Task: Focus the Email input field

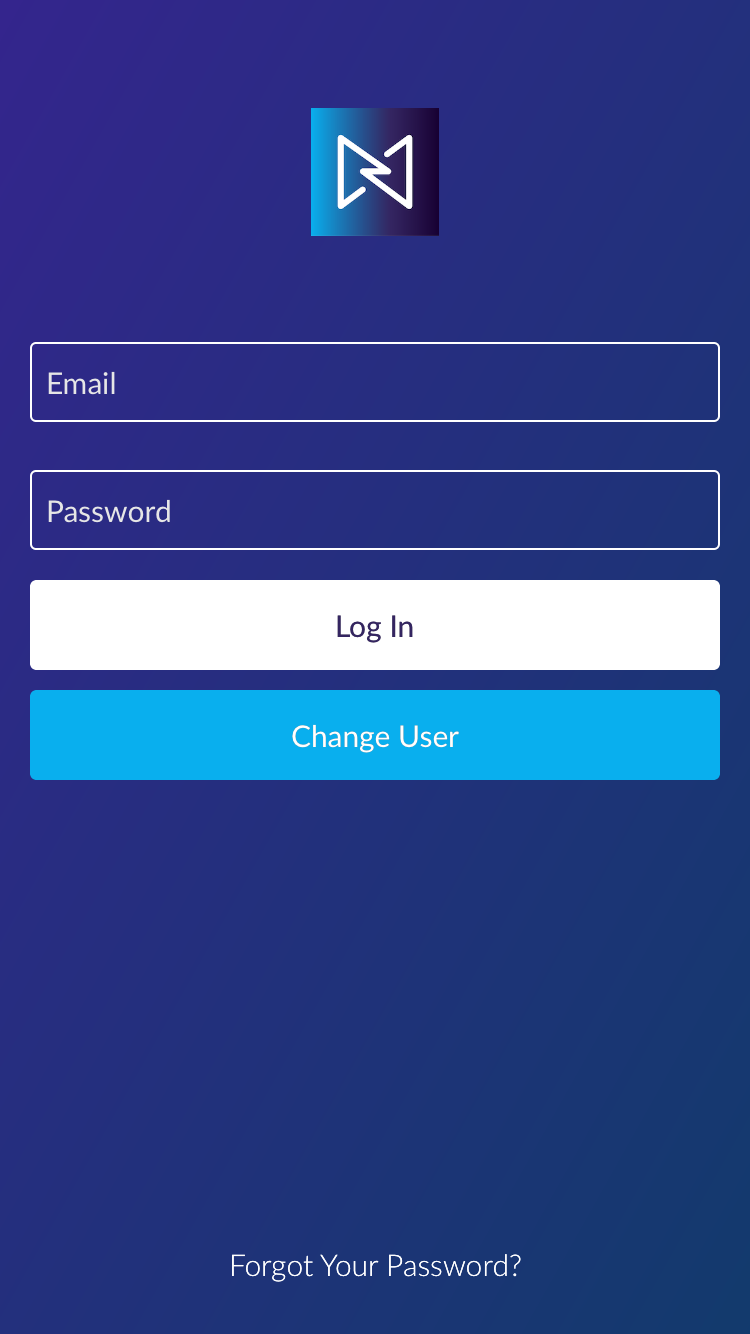Action: click(x=375, y=382)
